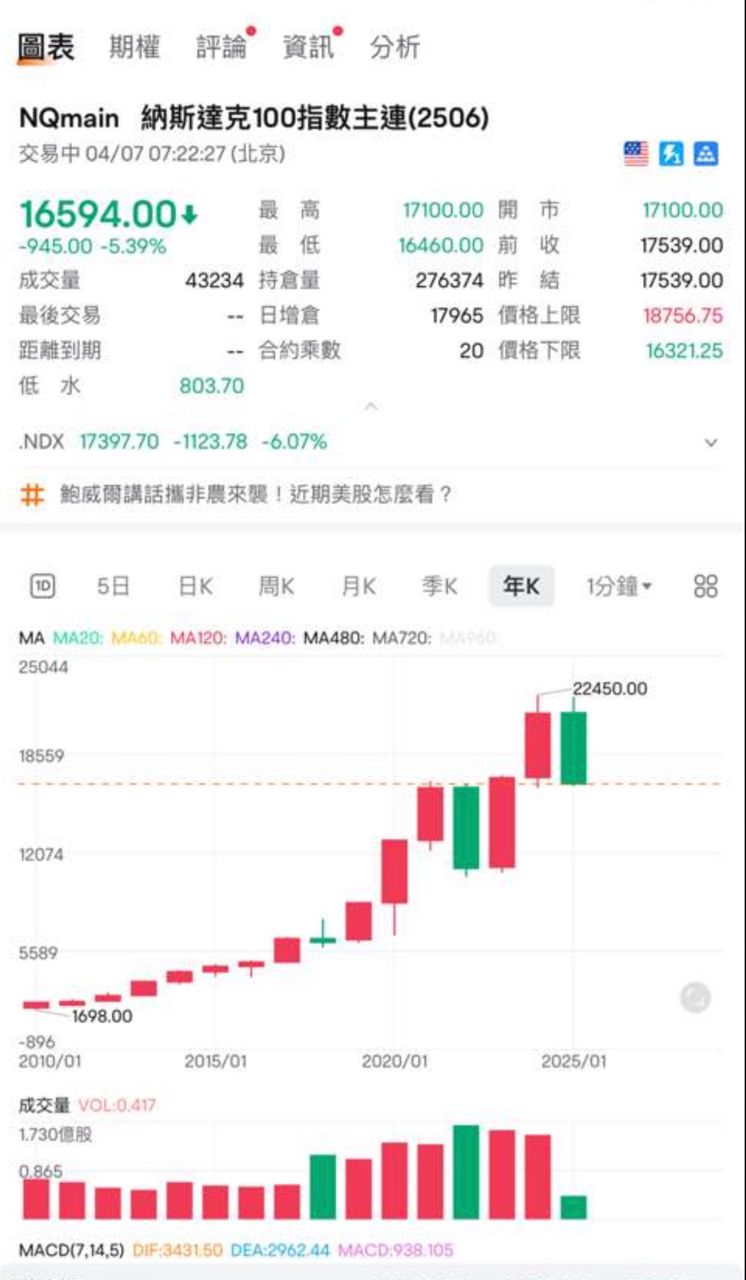Image resolution: width=746 pixels, height=1280 pixels.
Task: Select the 1D intraday chart
Action: point(42,586)
